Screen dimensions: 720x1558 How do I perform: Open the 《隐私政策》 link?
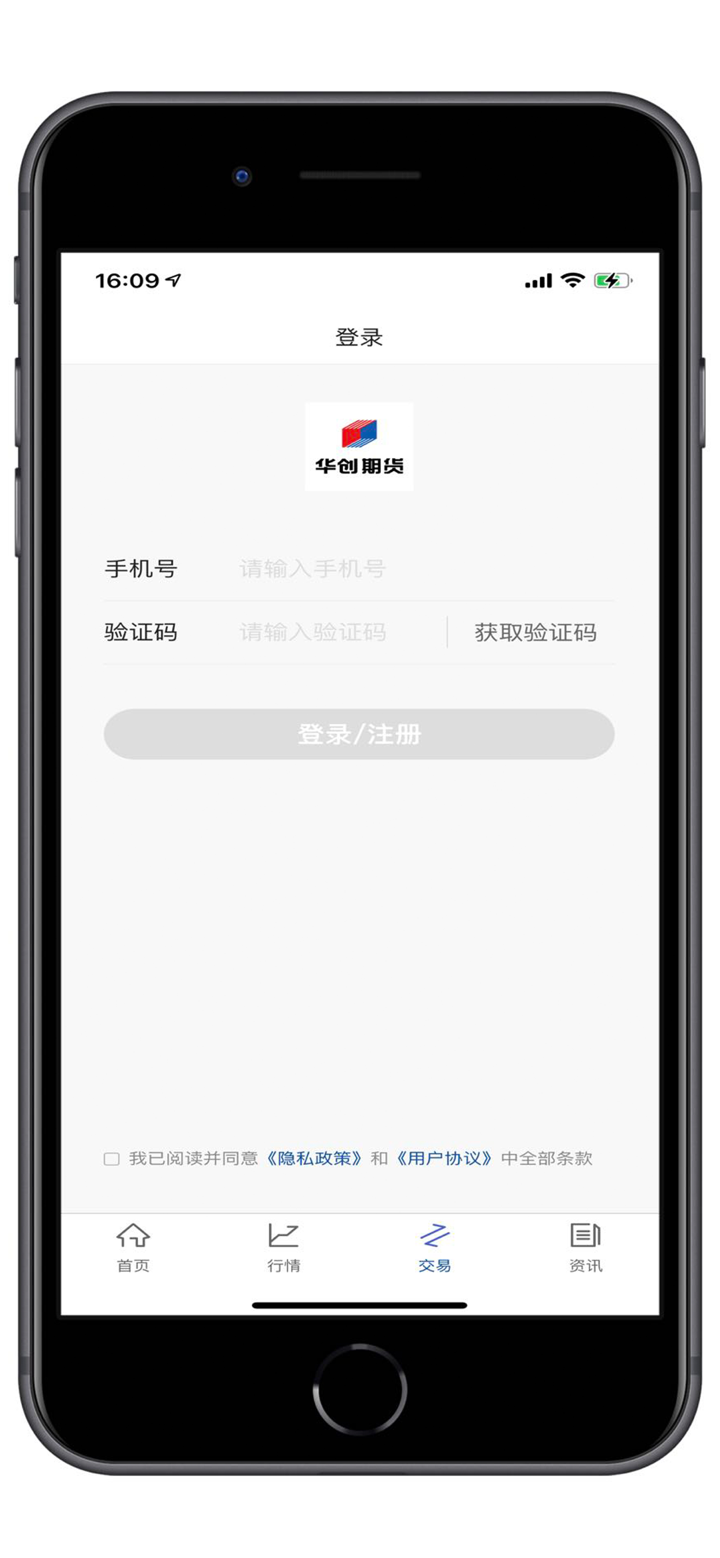click(x=315, y=1159)
